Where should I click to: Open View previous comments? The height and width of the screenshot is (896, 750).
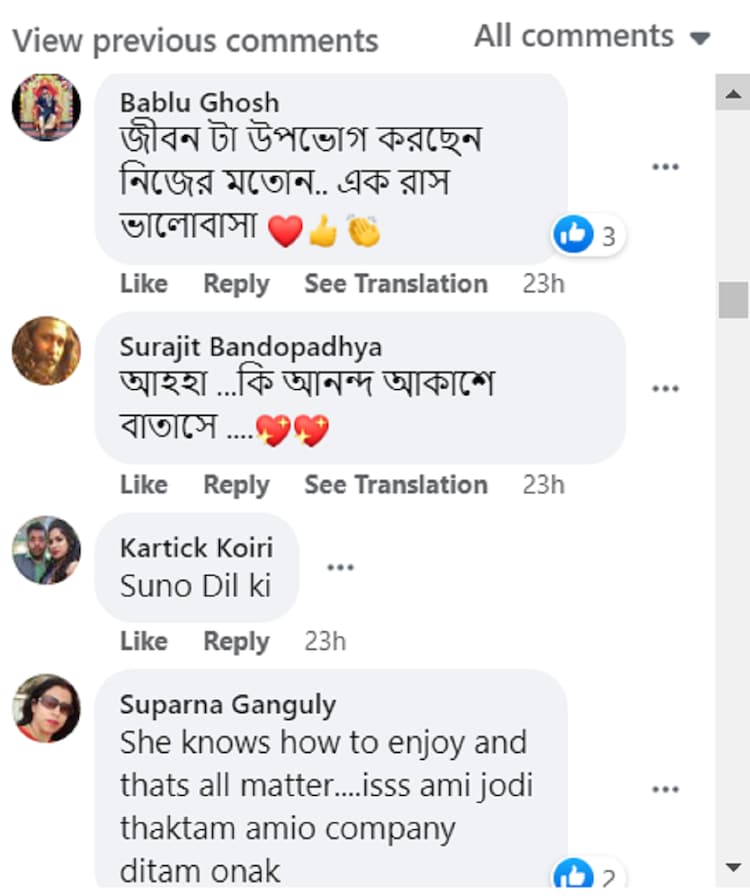(x=195, y=41)
